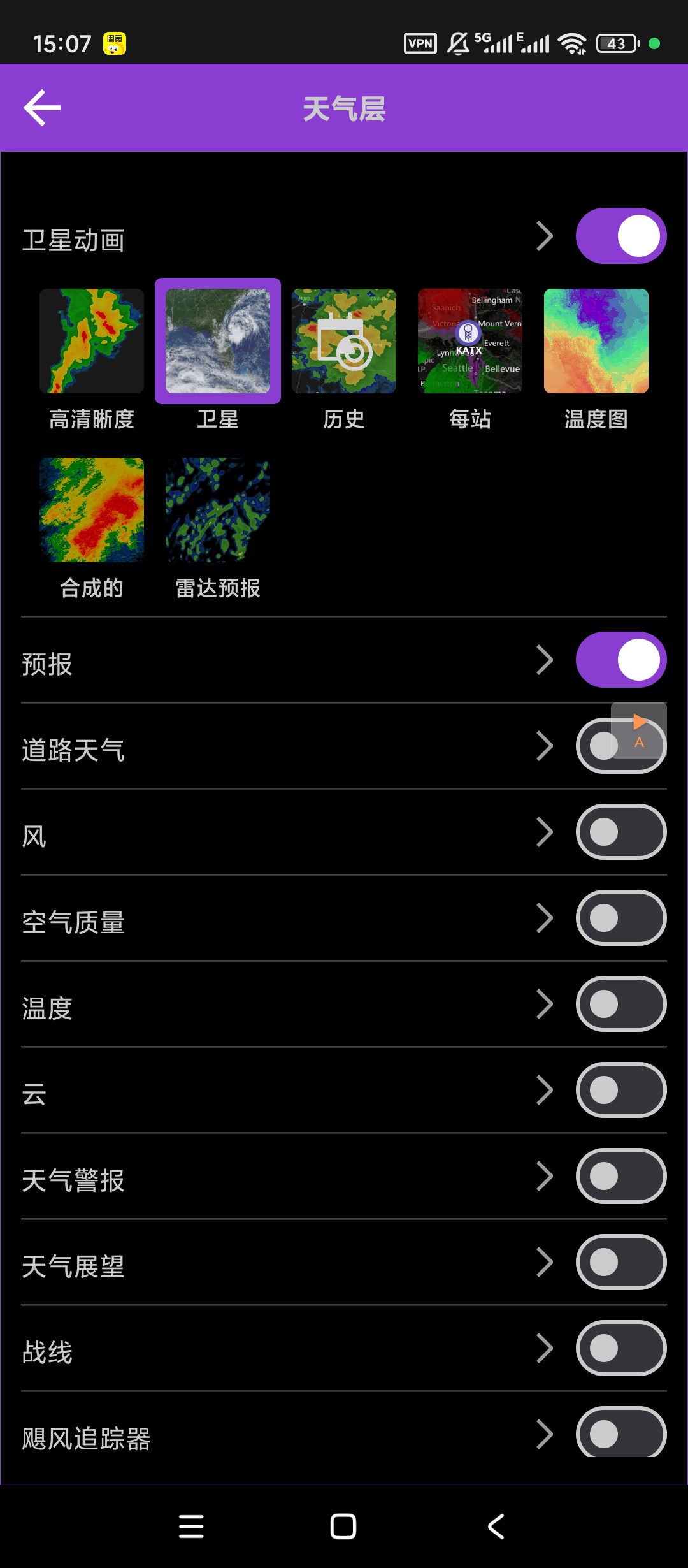
Task: Expand the 天气警报 details chevron
Action: 545,1176
